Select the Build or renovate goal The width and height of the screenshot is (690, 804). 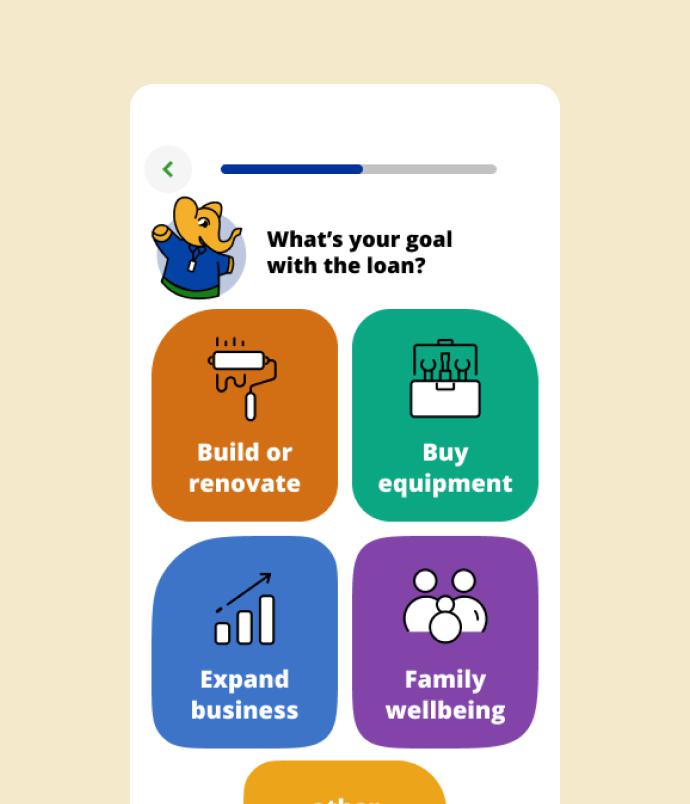(x=245, y=415)
